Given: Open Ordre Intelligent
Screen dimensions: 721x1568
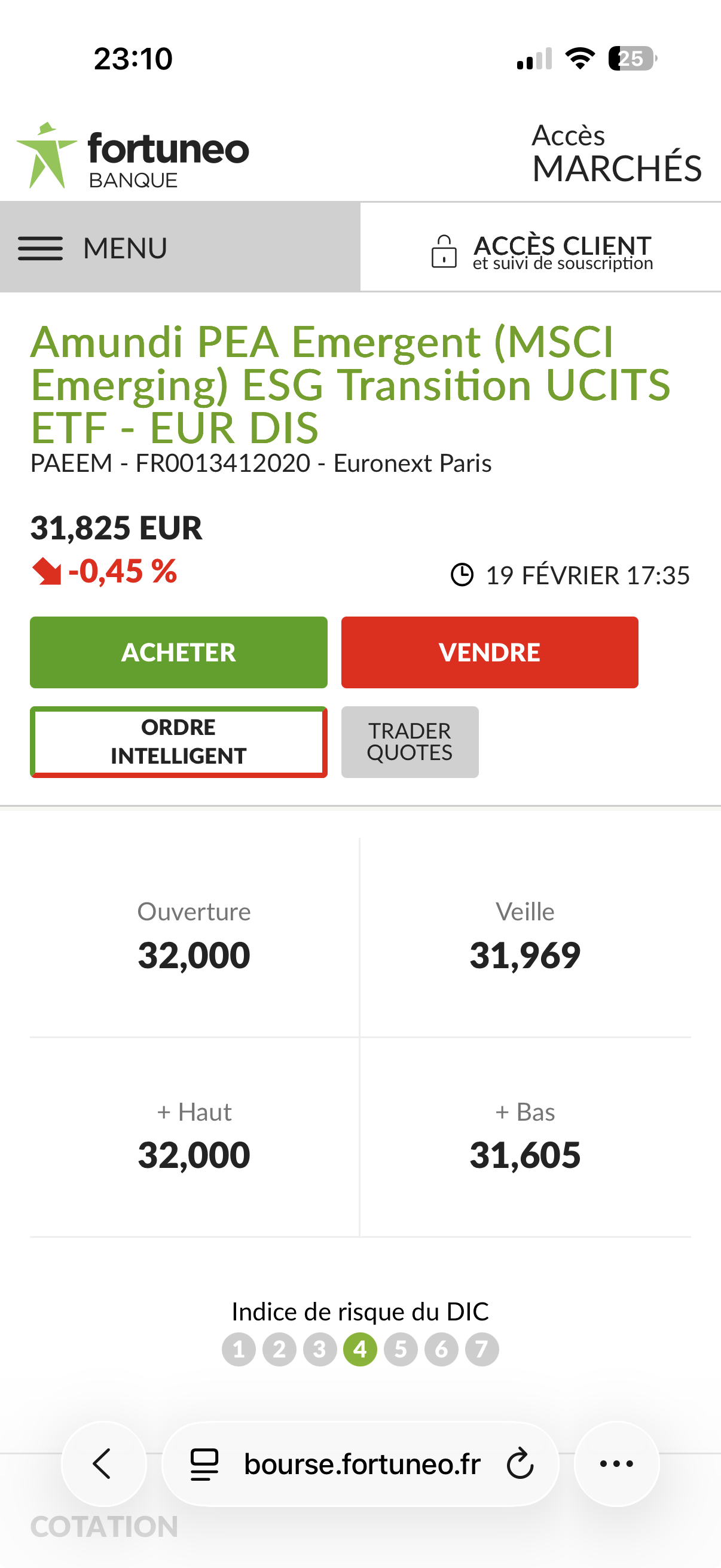Looking at the screenshot, I should click(178, 742).
